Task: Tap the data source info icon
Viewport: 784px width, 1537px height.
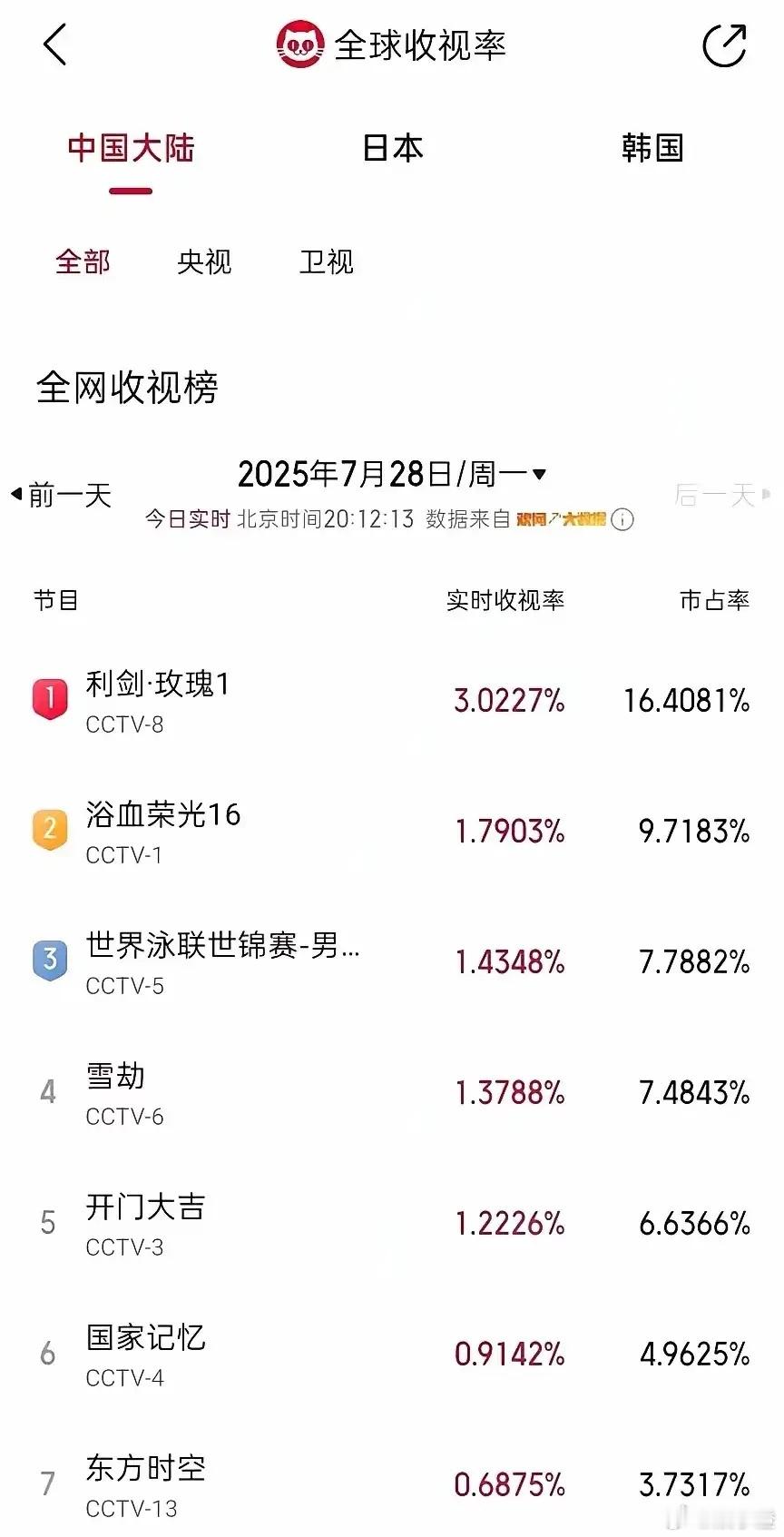Action: pos(622,519)
